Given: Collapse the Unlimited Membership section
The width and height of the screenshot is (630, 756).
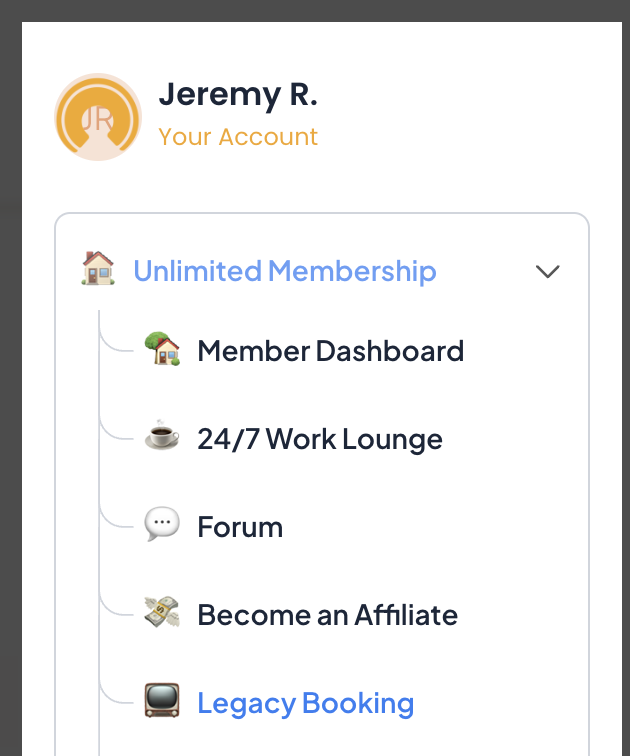Looking at the screenshot, I should pos(547,271).
